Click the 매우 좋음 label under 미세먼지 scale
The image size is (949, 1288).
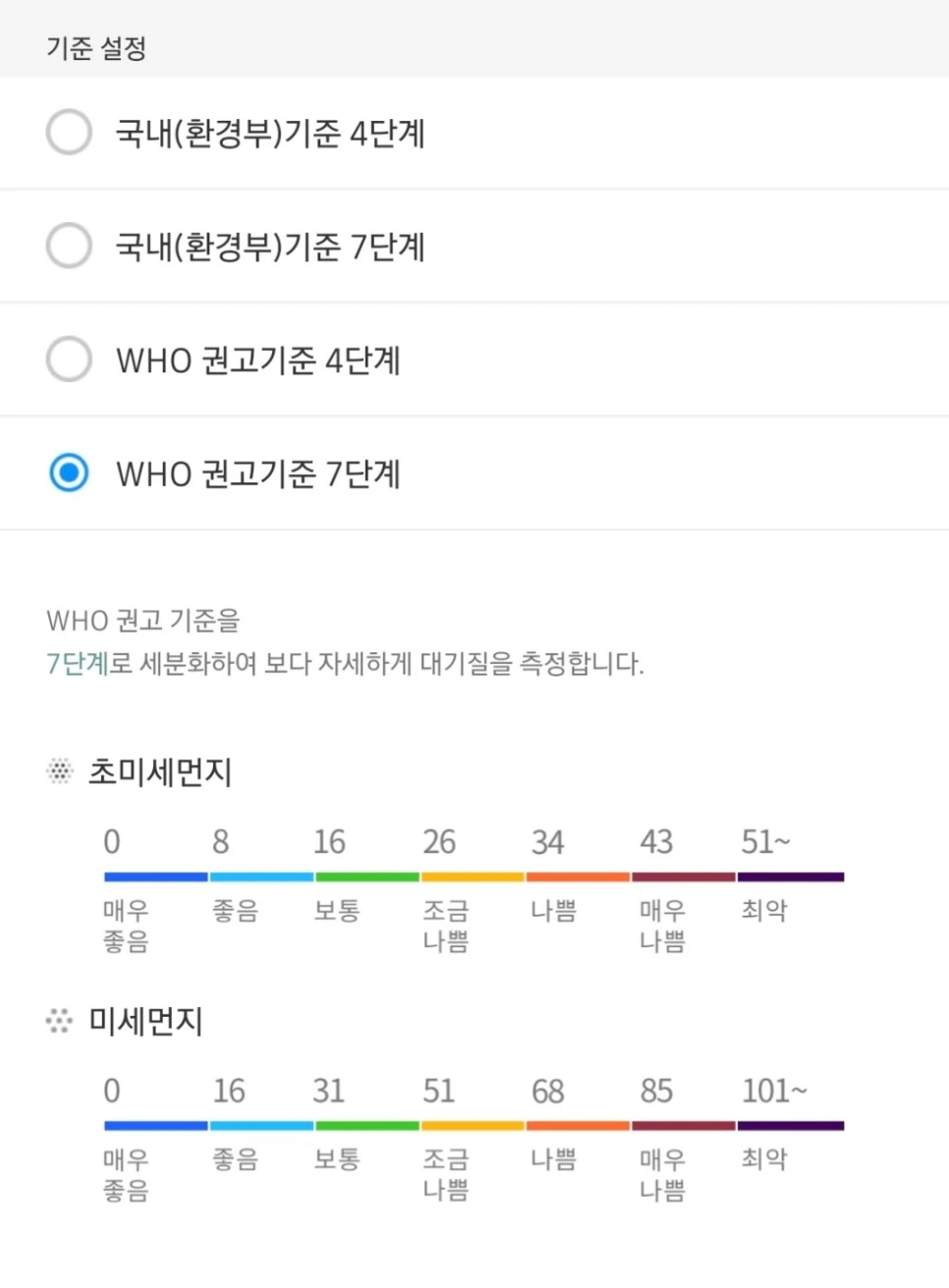pyautogui.click(x=126, y=1175)
